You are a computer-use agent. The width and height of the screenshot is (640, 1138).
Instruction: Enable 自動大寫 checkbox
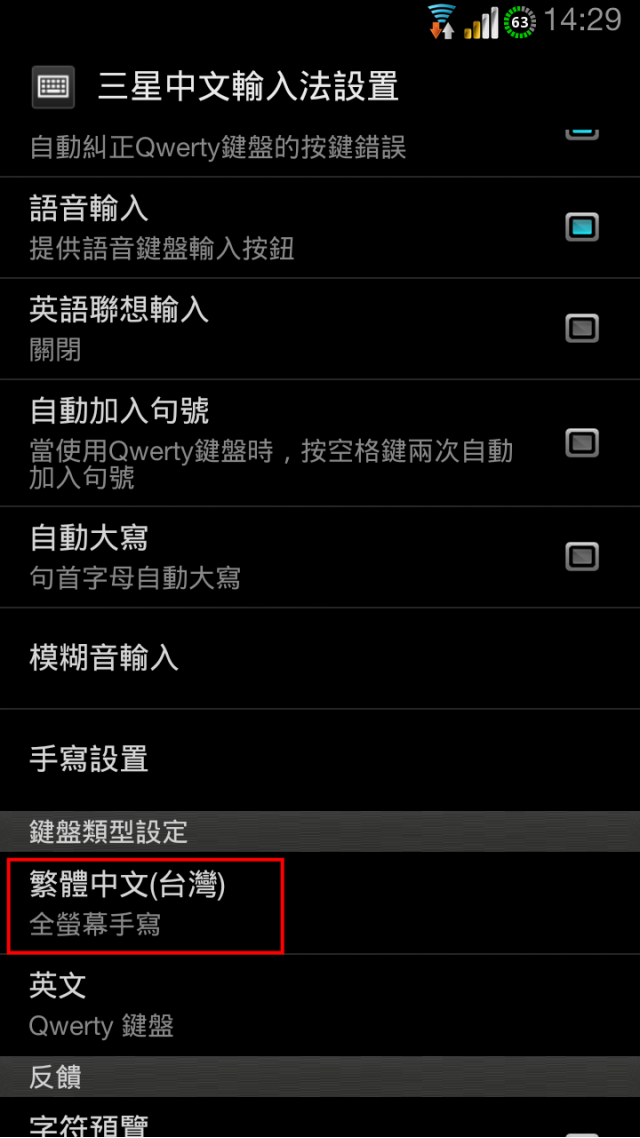(582, 556)
